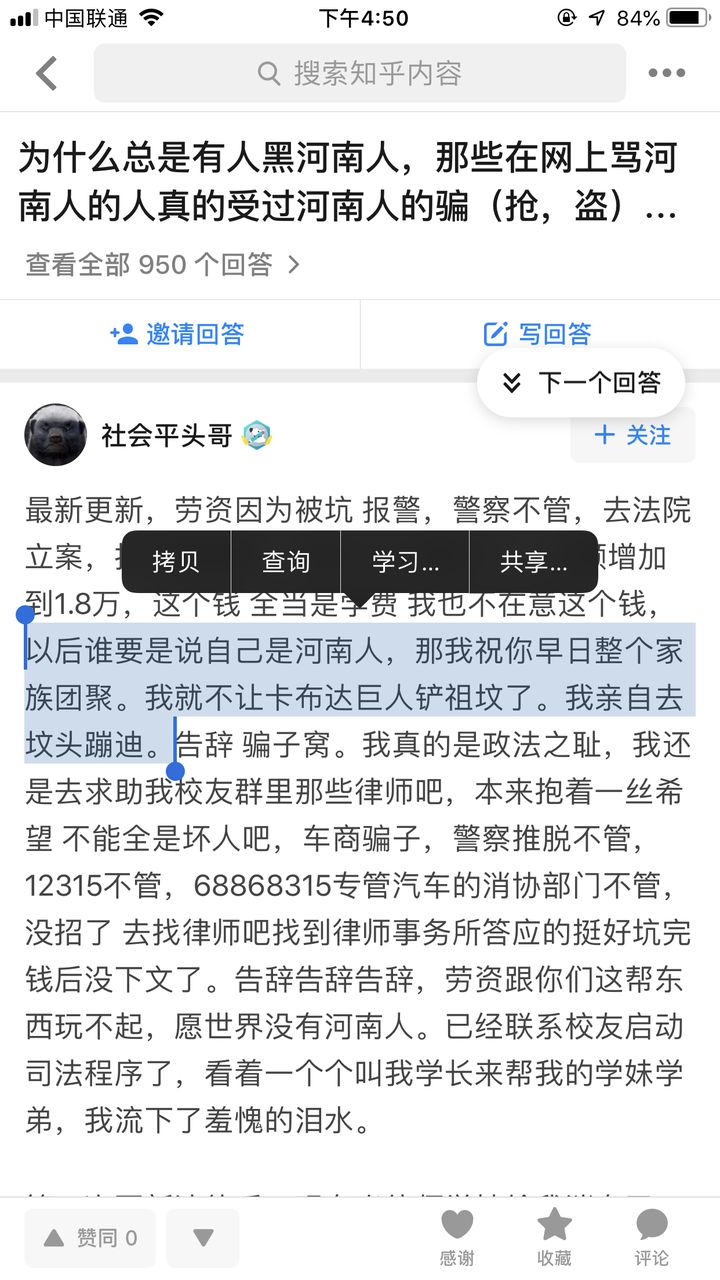Screen dimensions: 720x1280
Task: Open the 搜索知乎内容 search box
Action: click(x=360, y=73)
